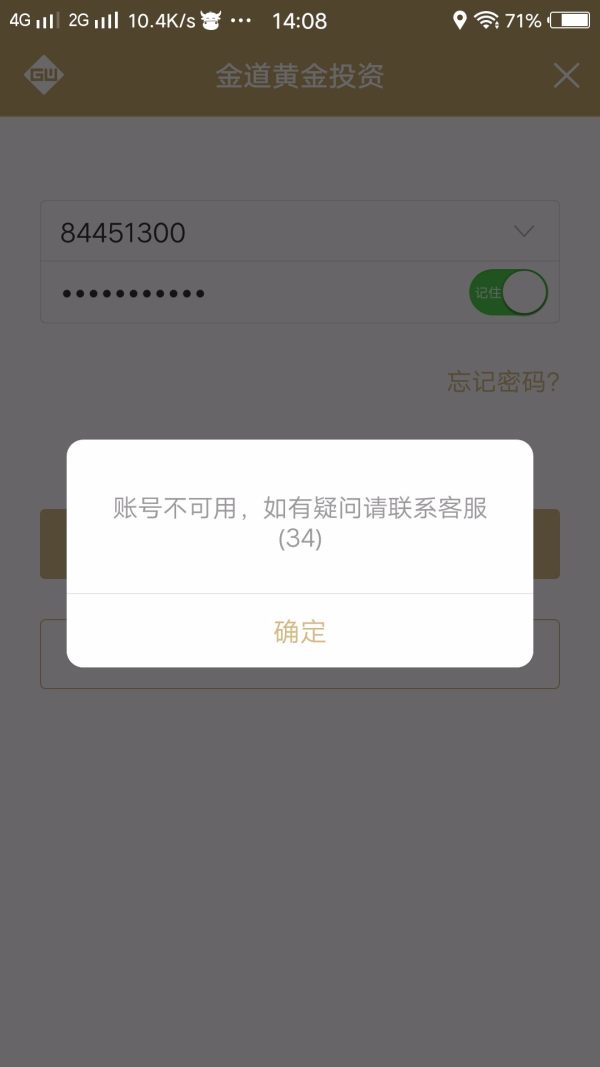Expand the account number dropdown
Screen dimensions: 600x1067
pos(523,232)
